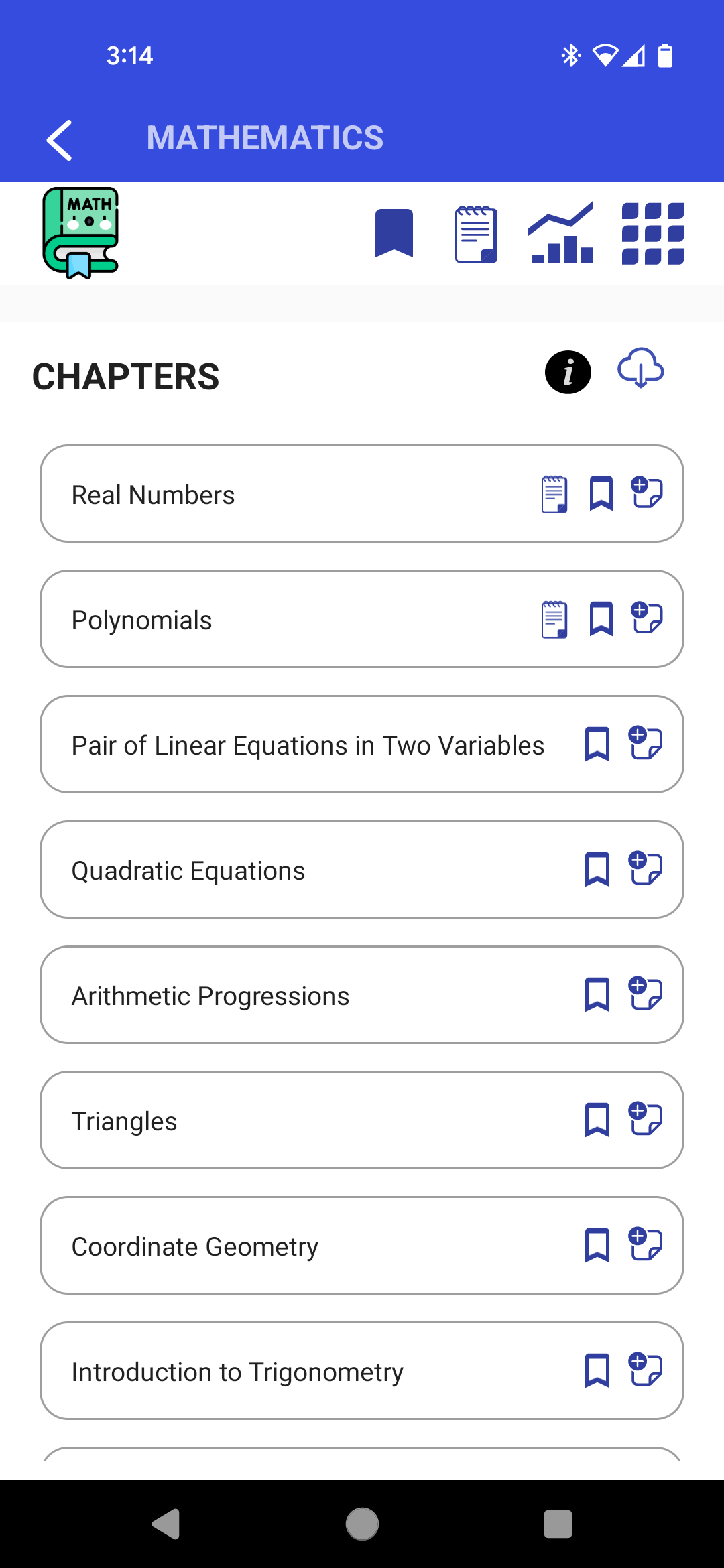Open notes for Real Numbers

click(x=554, y=495)
